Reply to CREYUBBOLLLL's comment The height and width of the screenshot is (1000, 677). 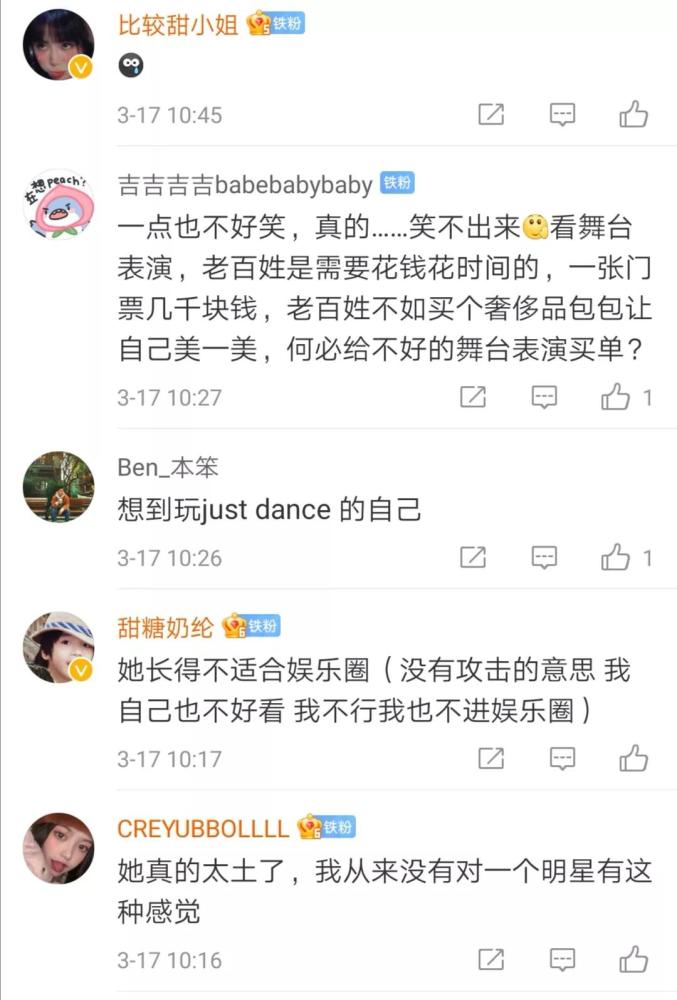click(563, 961)
